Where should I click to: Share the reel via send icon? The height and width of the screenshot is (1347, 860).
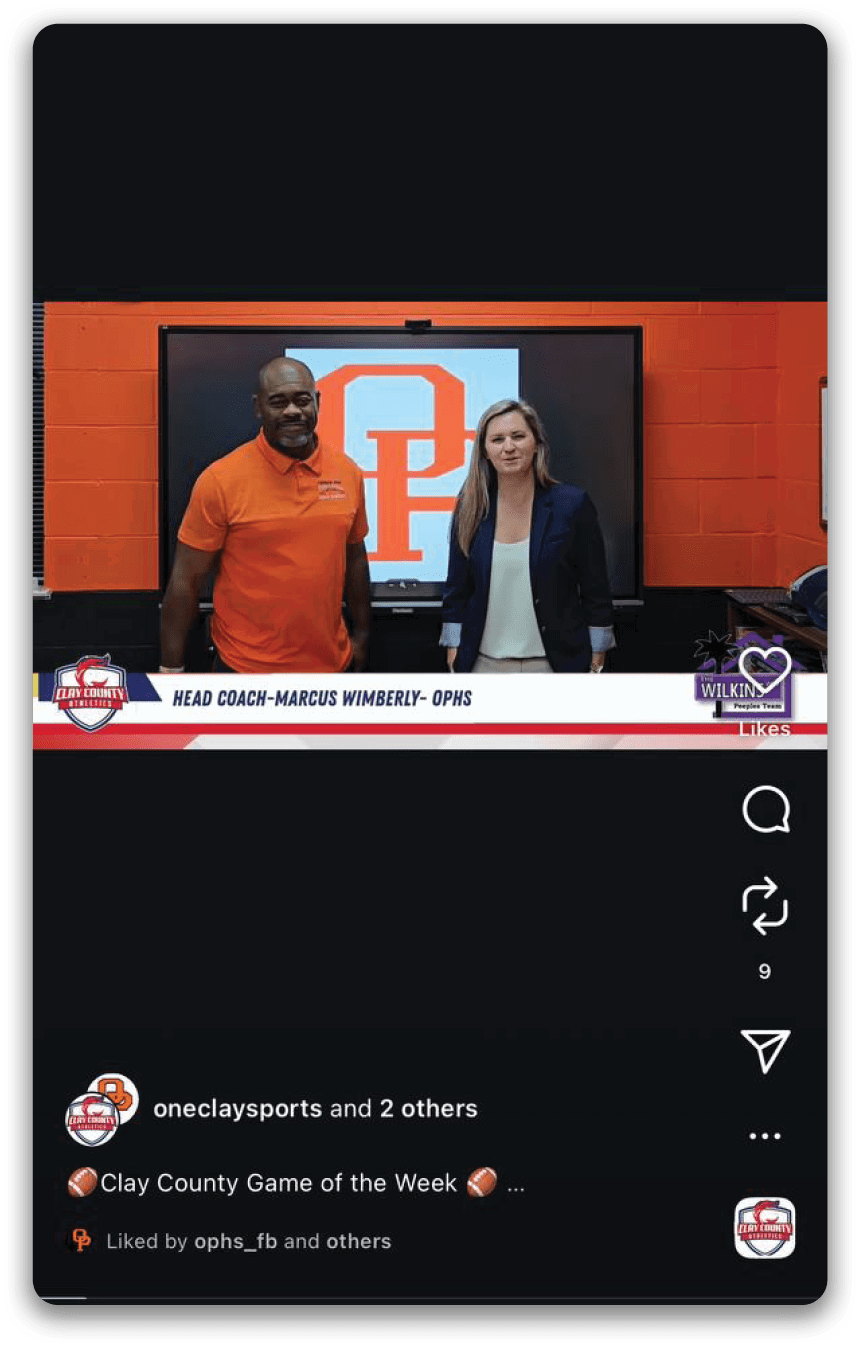coord(766,1050)
